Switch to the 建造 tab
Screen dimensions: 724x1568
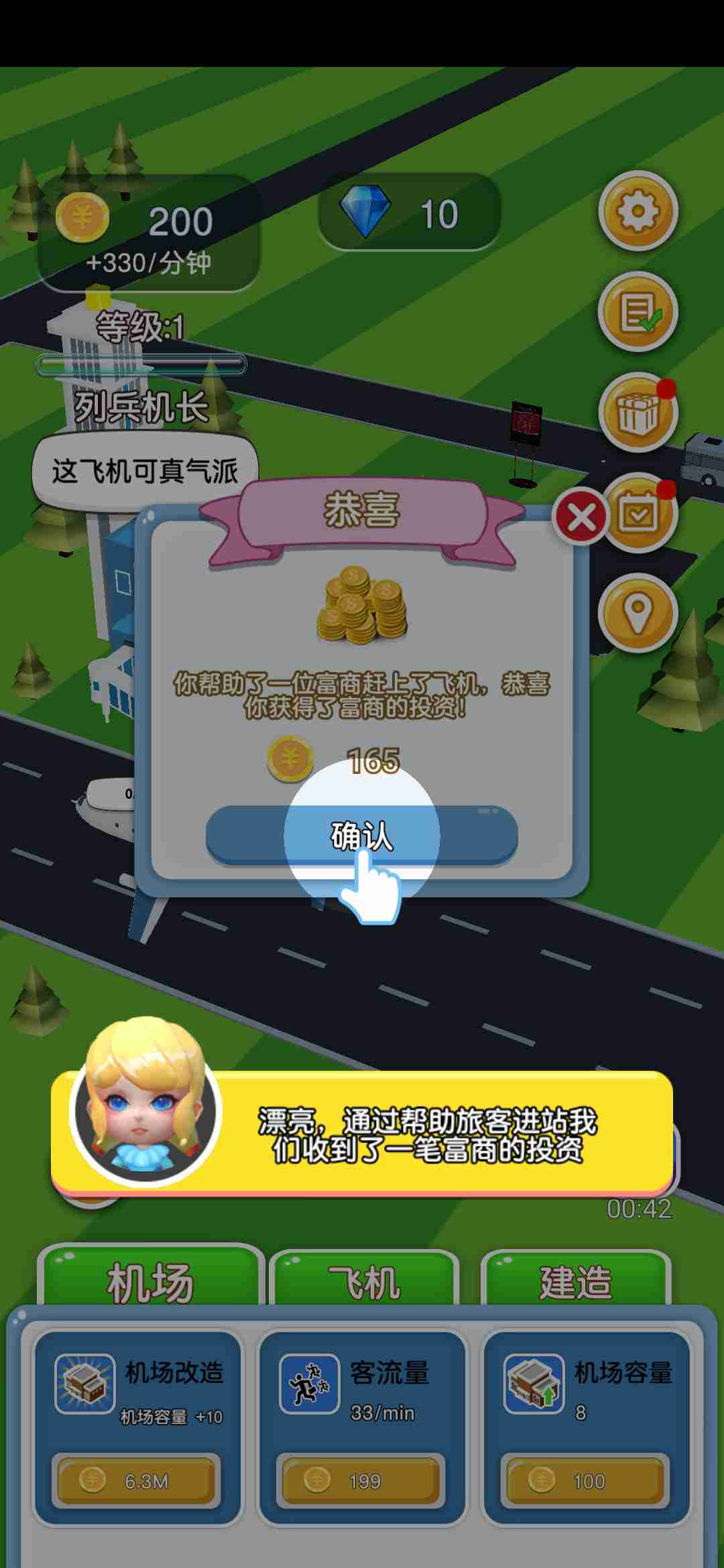[x=576, y=1283]
